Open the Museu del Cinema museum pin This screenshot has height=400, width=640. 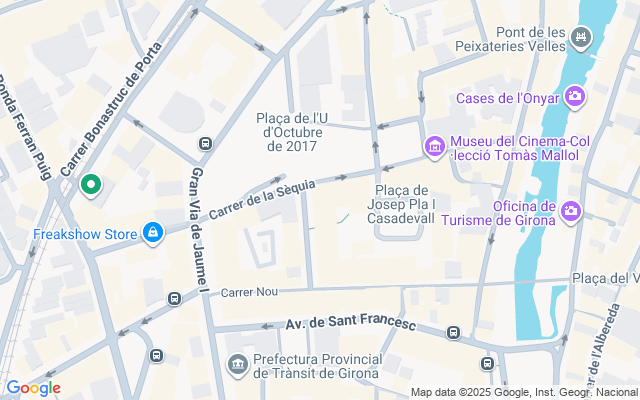tap(435, 147)
